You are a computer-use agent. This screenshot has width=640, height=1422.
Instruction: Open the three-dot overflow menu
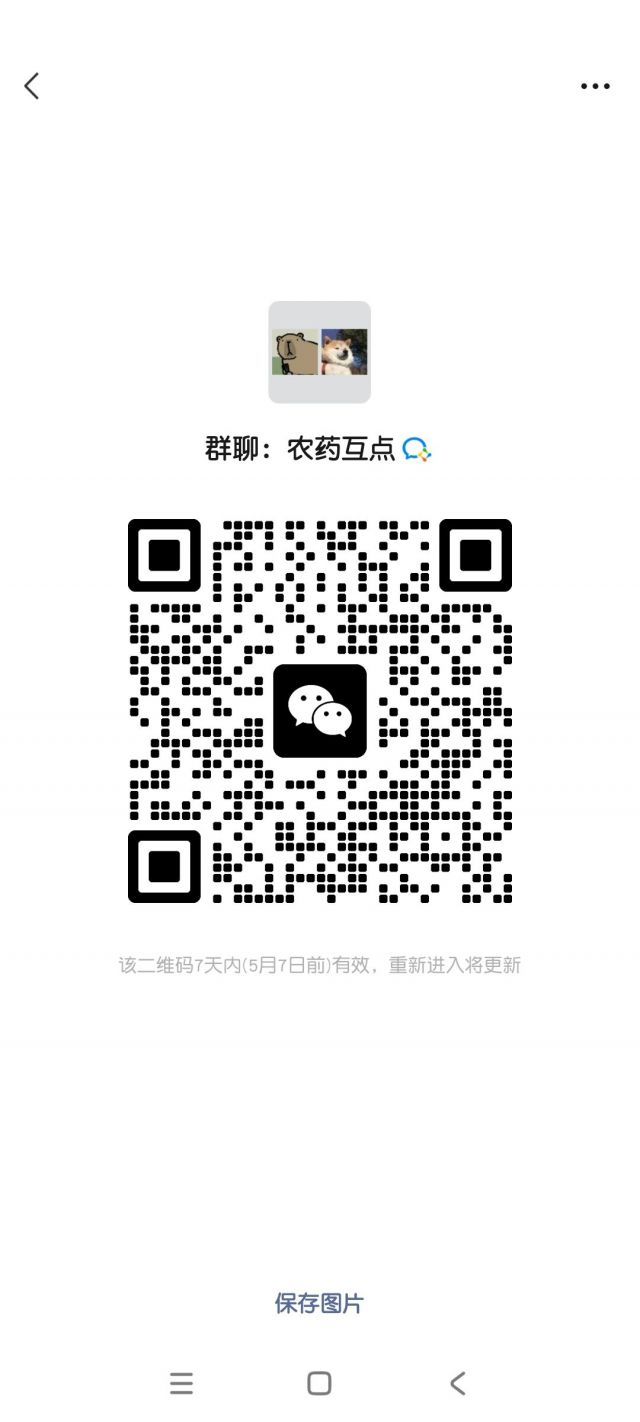coord(595,86)
